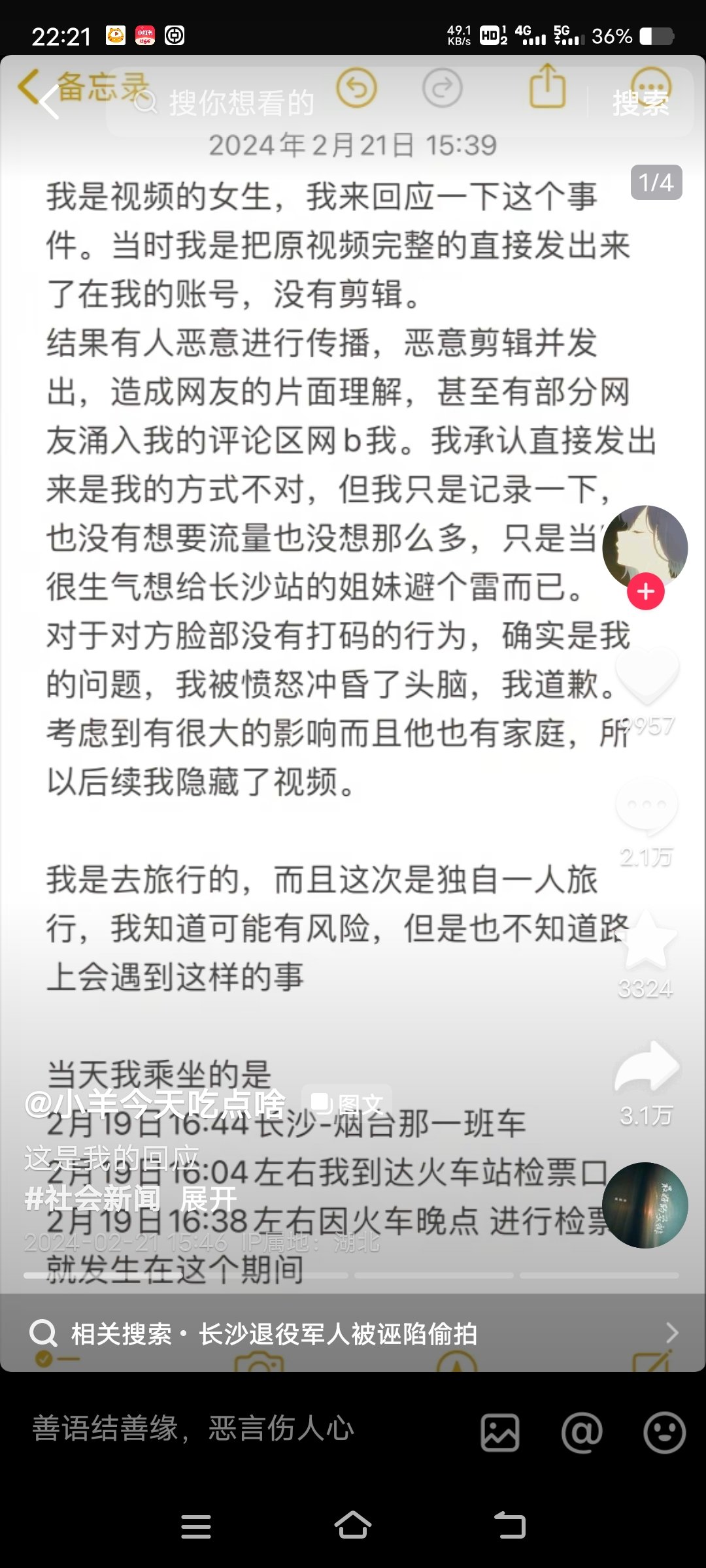The image size is (706, 1568).
Task: Open the recent apps menu
Action: click(x=195, y=1526)
